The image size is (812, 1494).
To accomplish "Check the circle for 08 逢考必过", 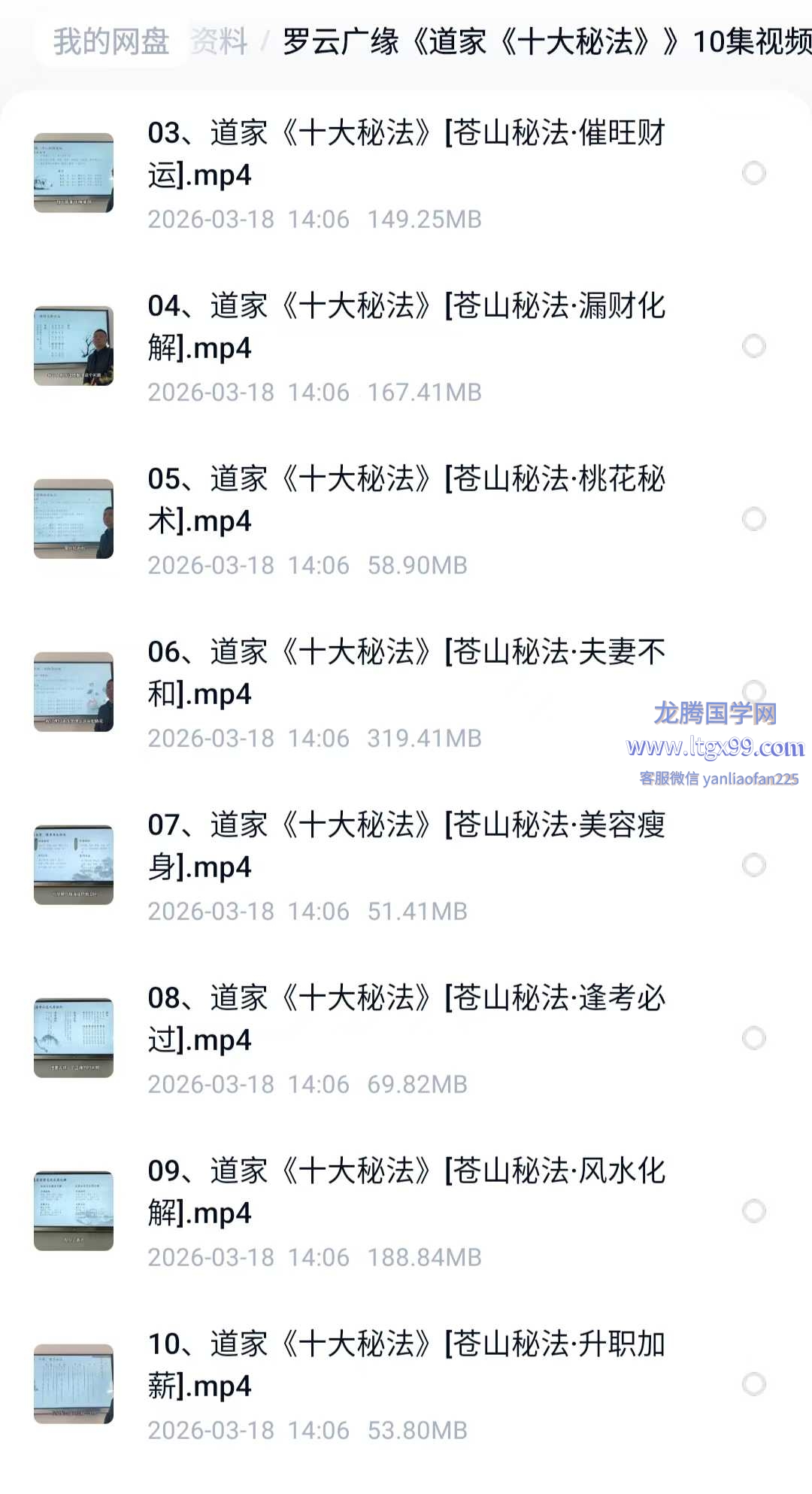I will click(x=753, y=1038).
